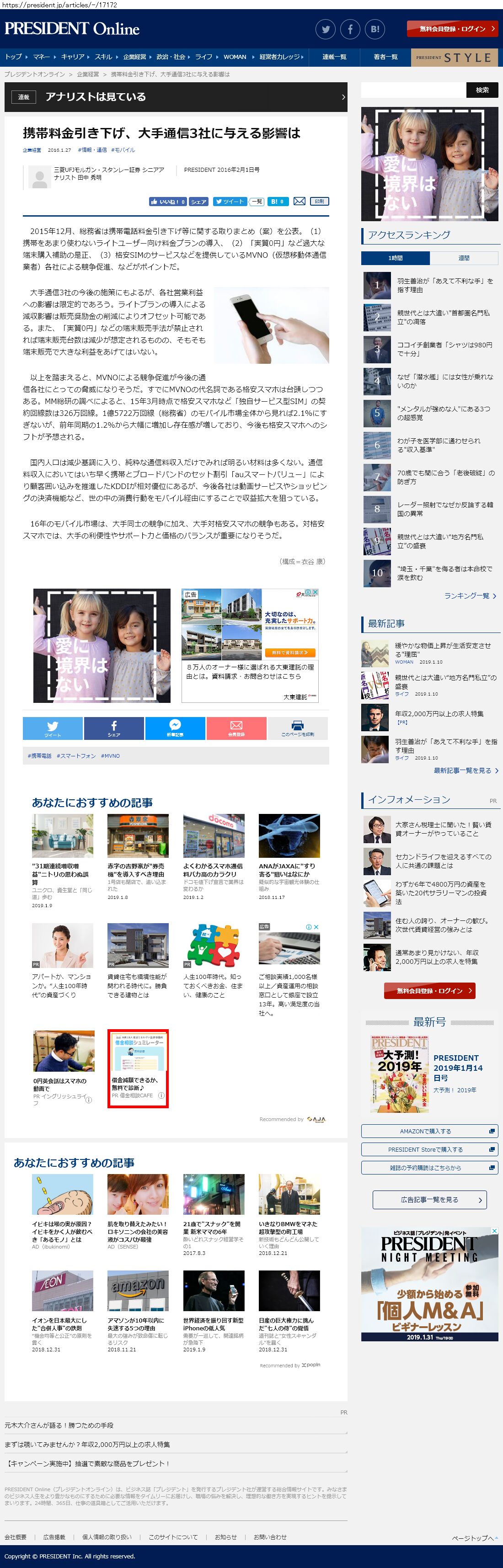Tap the search input field
The width and height of the screenshot is (503, 1568).
pyautogui.click(x=413, y=90)
